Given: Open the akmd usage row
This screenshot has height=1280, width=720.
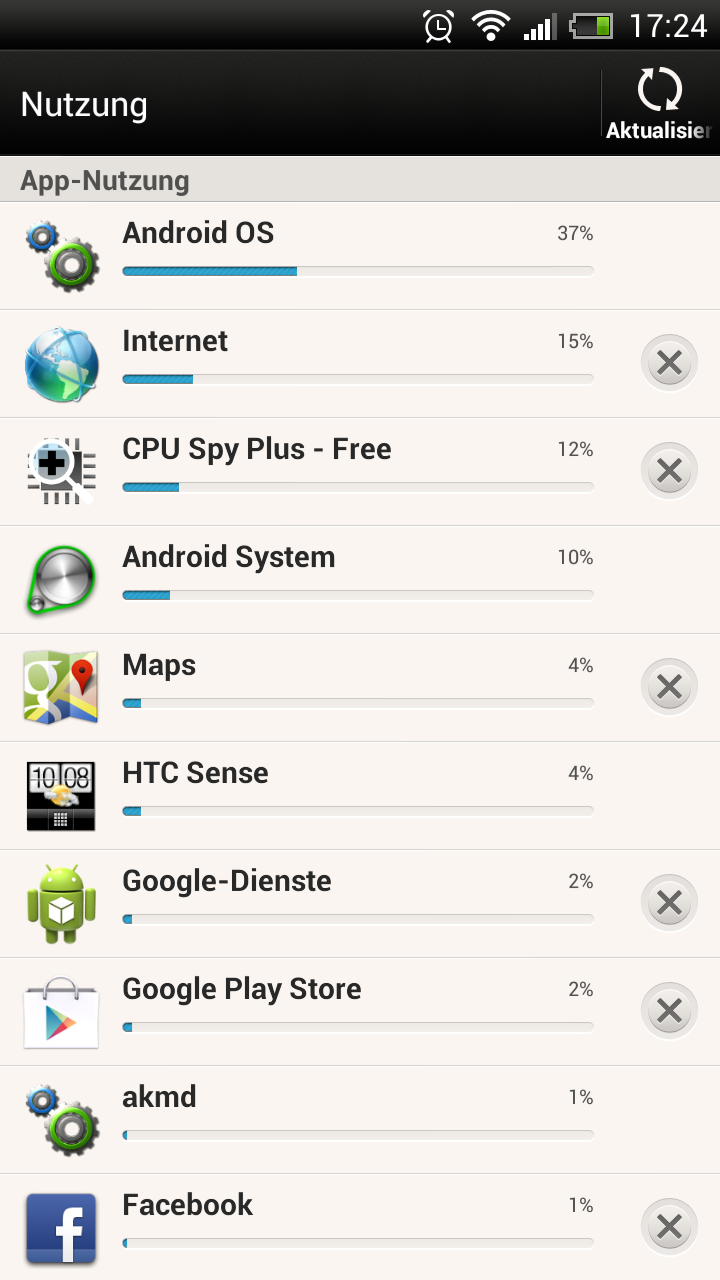Looking at the screenshot, I should coord(360,1120).
